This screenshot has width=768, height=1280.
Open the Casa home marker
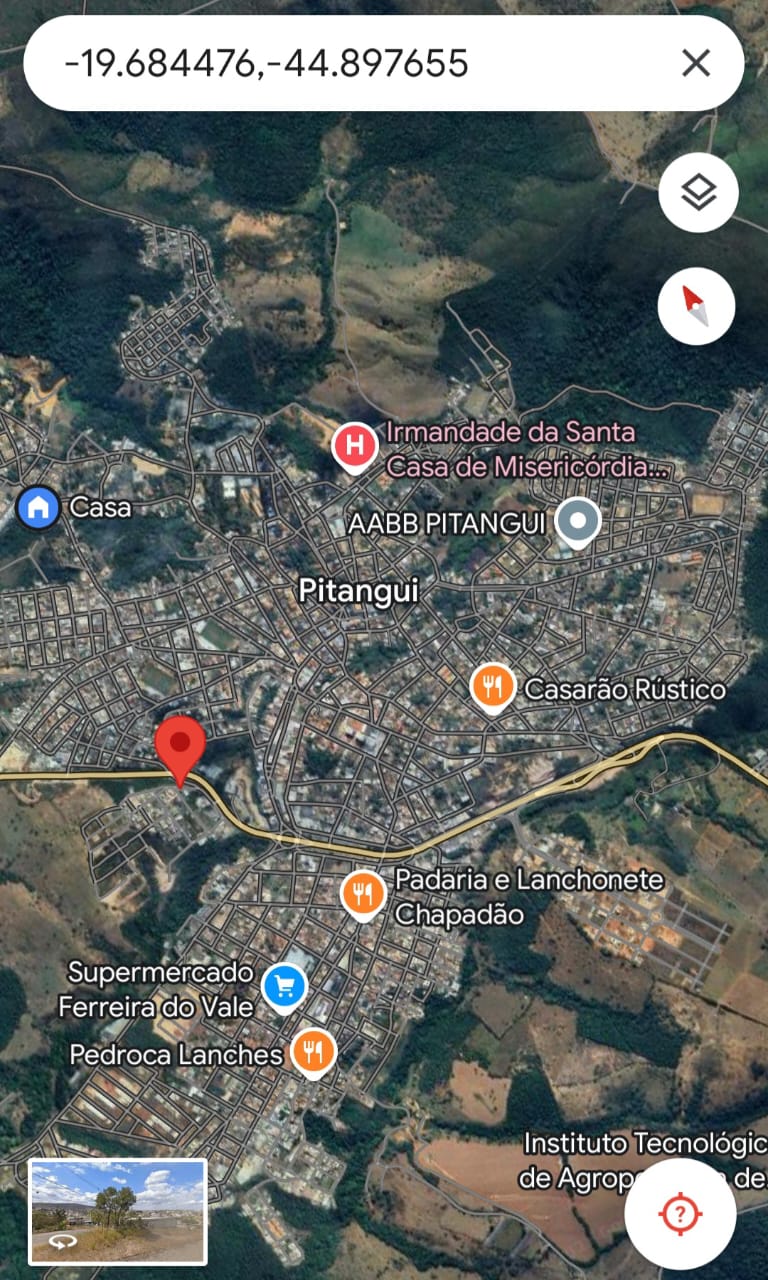[38, 507]
